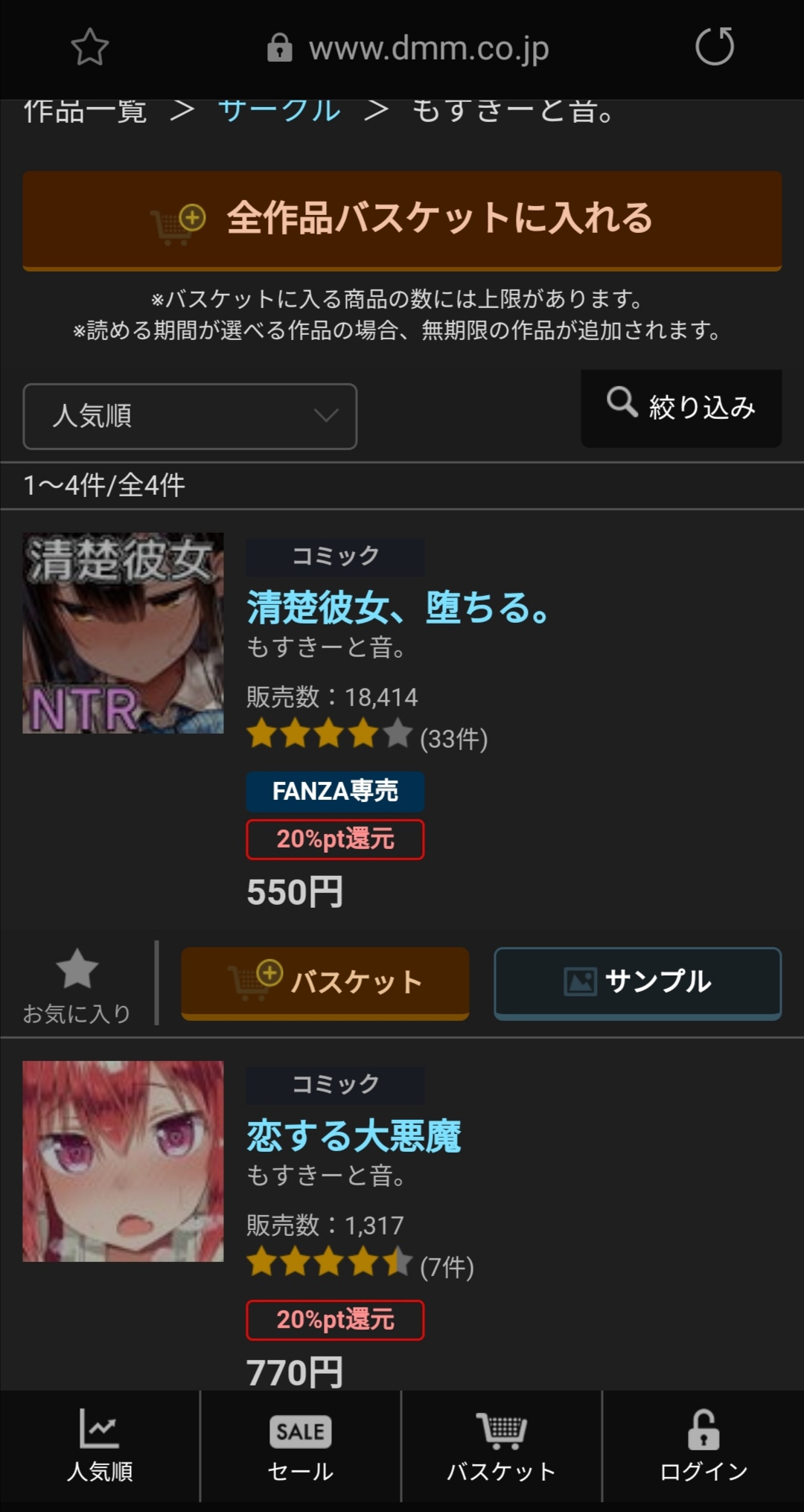Expand the 人気順 sort dropdown

190,416
